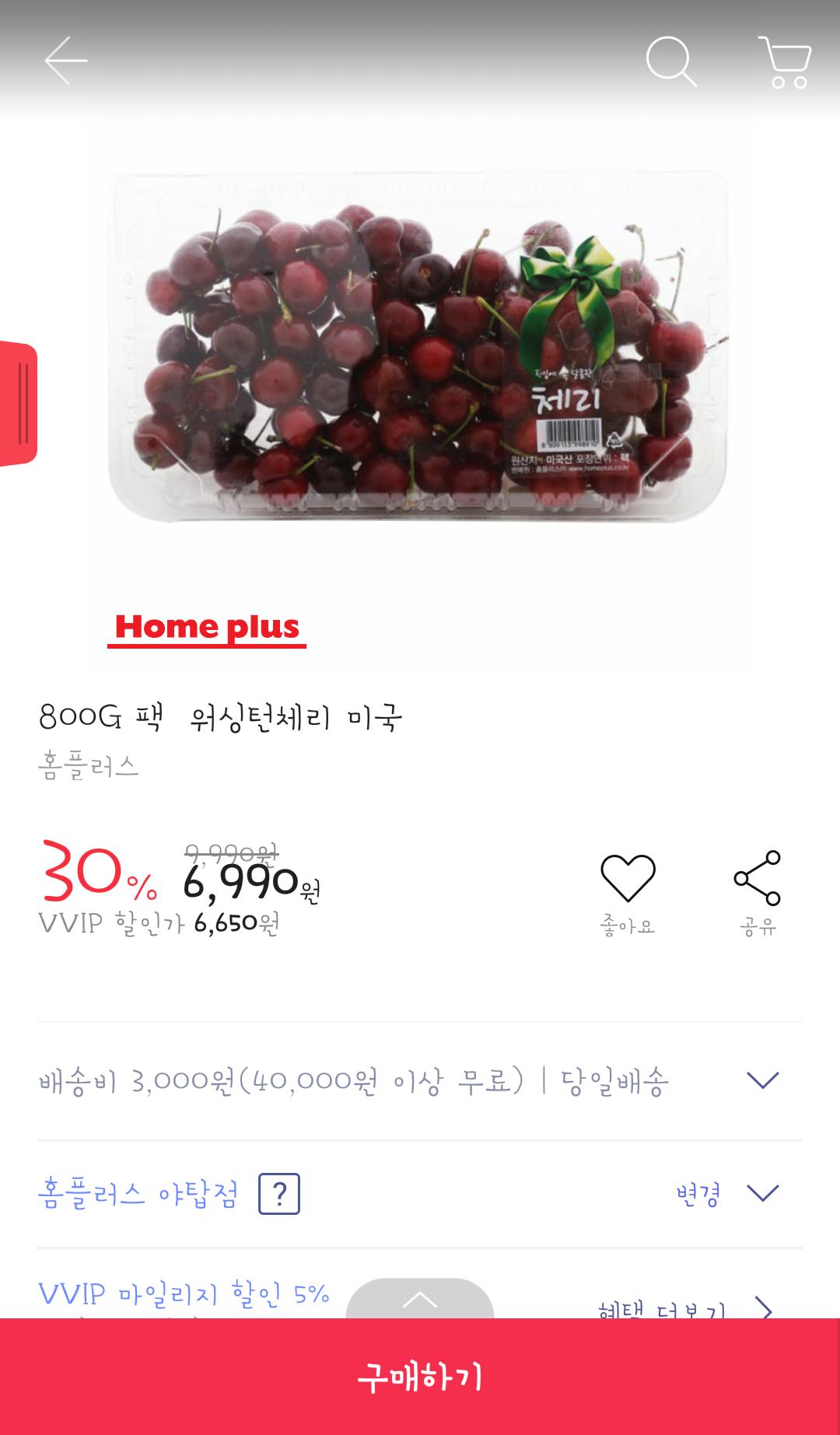
Task: Open 혜택 더보기 benefits link
Action: (x=685, y=1310)
